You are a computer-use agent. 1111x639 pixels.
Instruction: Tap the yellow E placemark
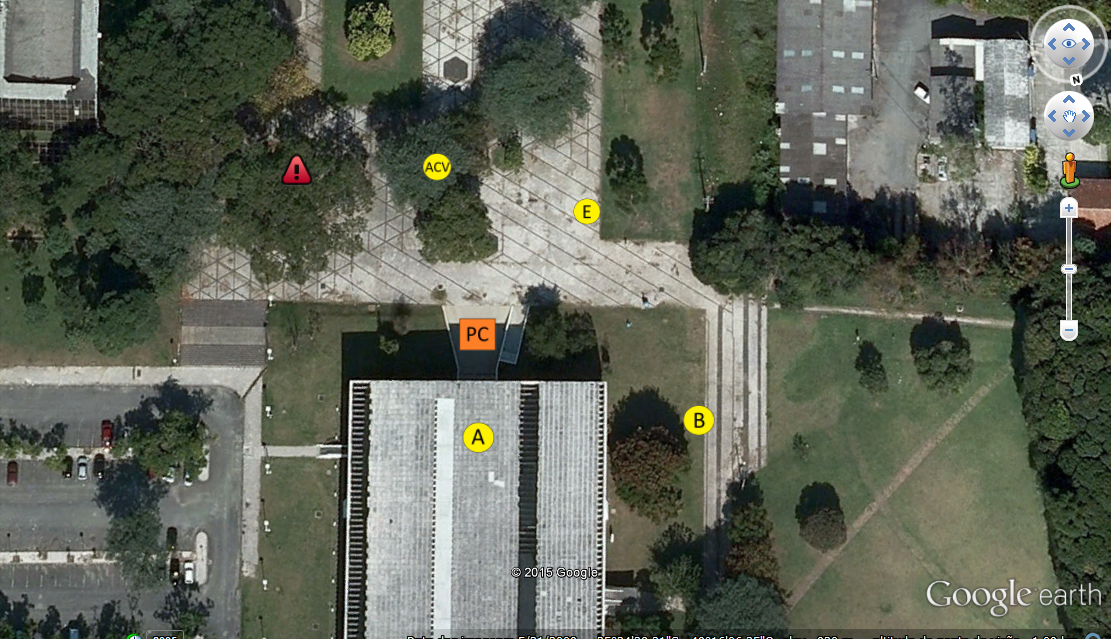pyautogui.click(x=587, y=211)
